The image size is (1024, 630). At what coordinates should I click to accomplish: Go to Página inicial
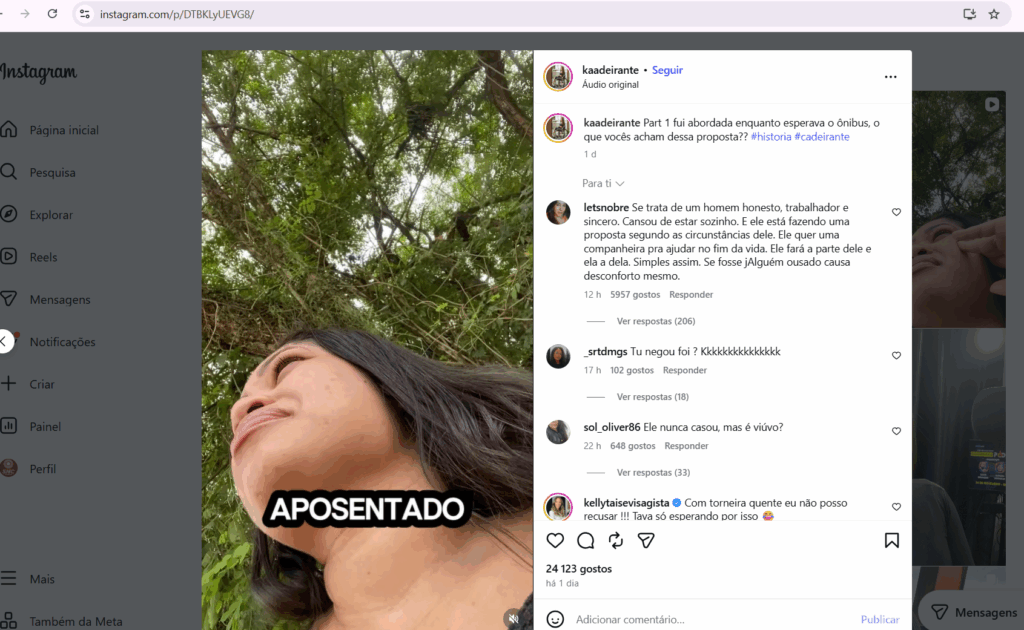tap(63, 130)
